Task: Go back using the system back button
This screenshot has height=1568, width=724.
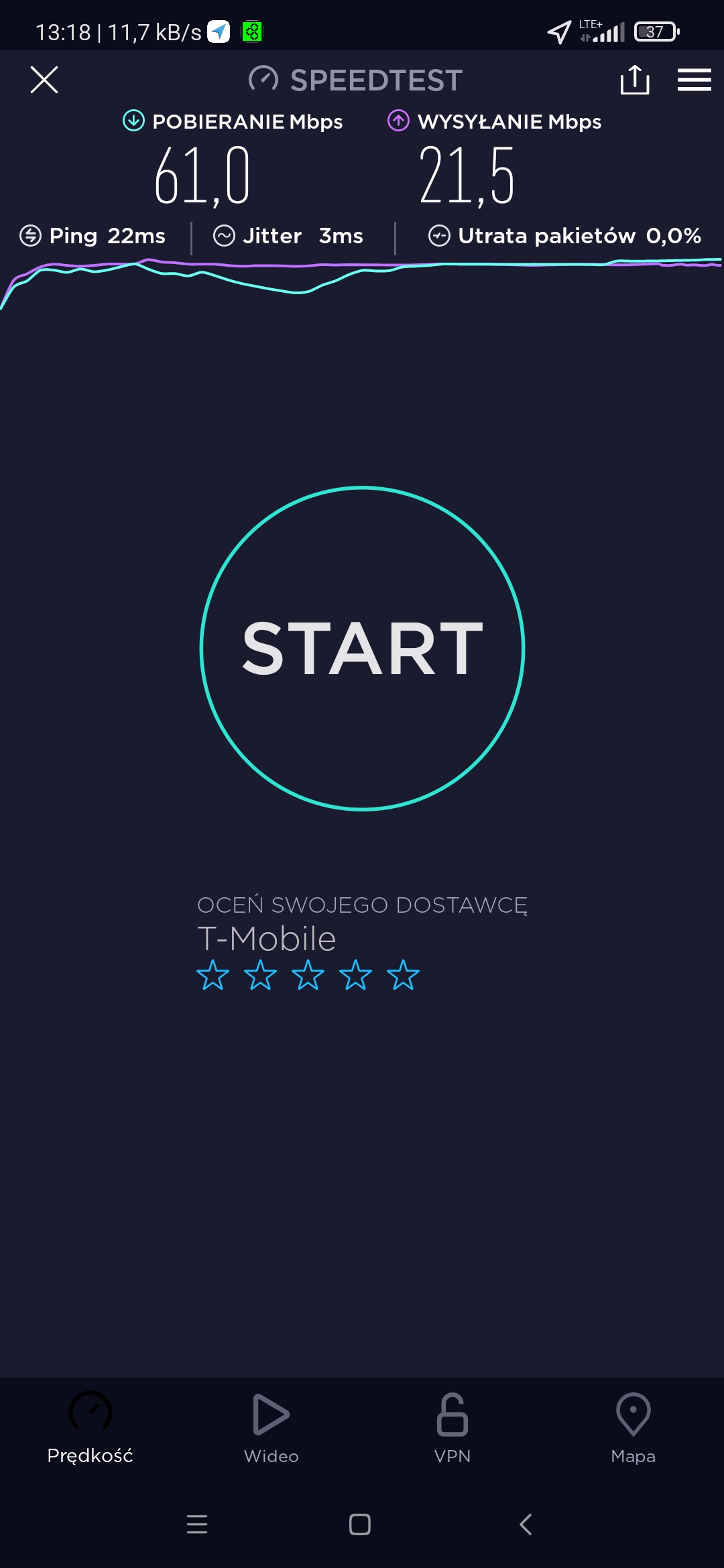Action: (x=526, y=1524)
